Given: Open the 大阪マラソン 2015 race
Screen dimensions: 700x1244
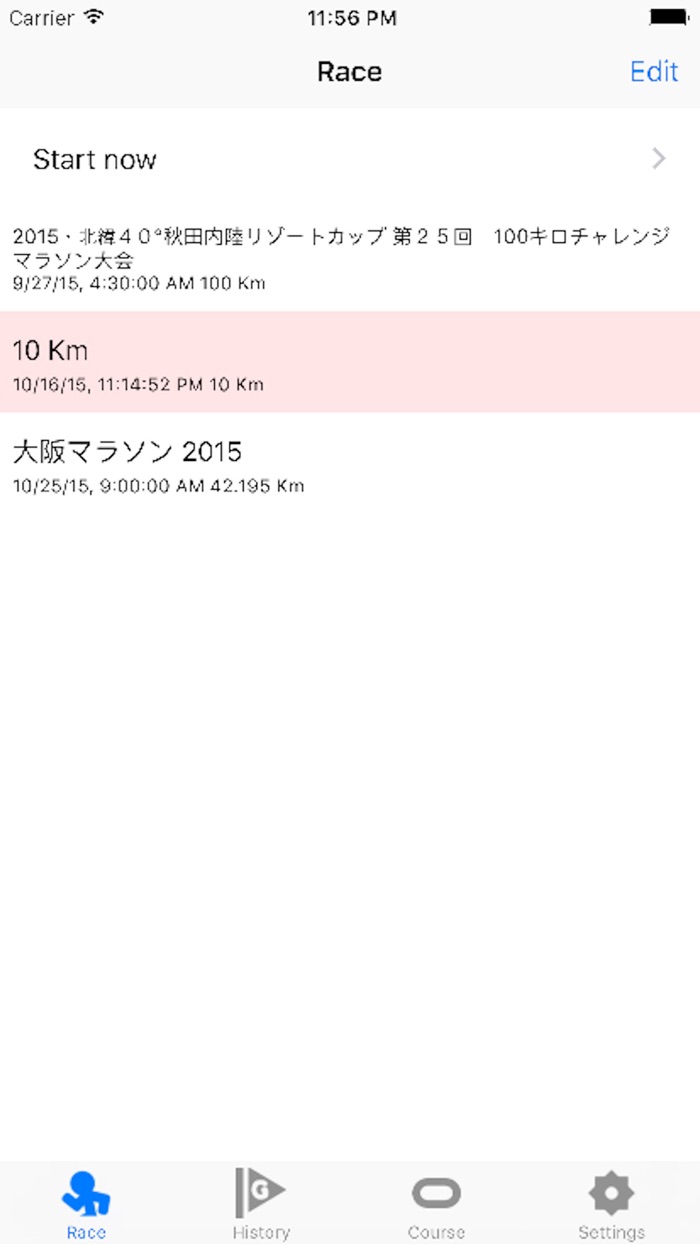Looking at the screenshot, I should 350,464.
